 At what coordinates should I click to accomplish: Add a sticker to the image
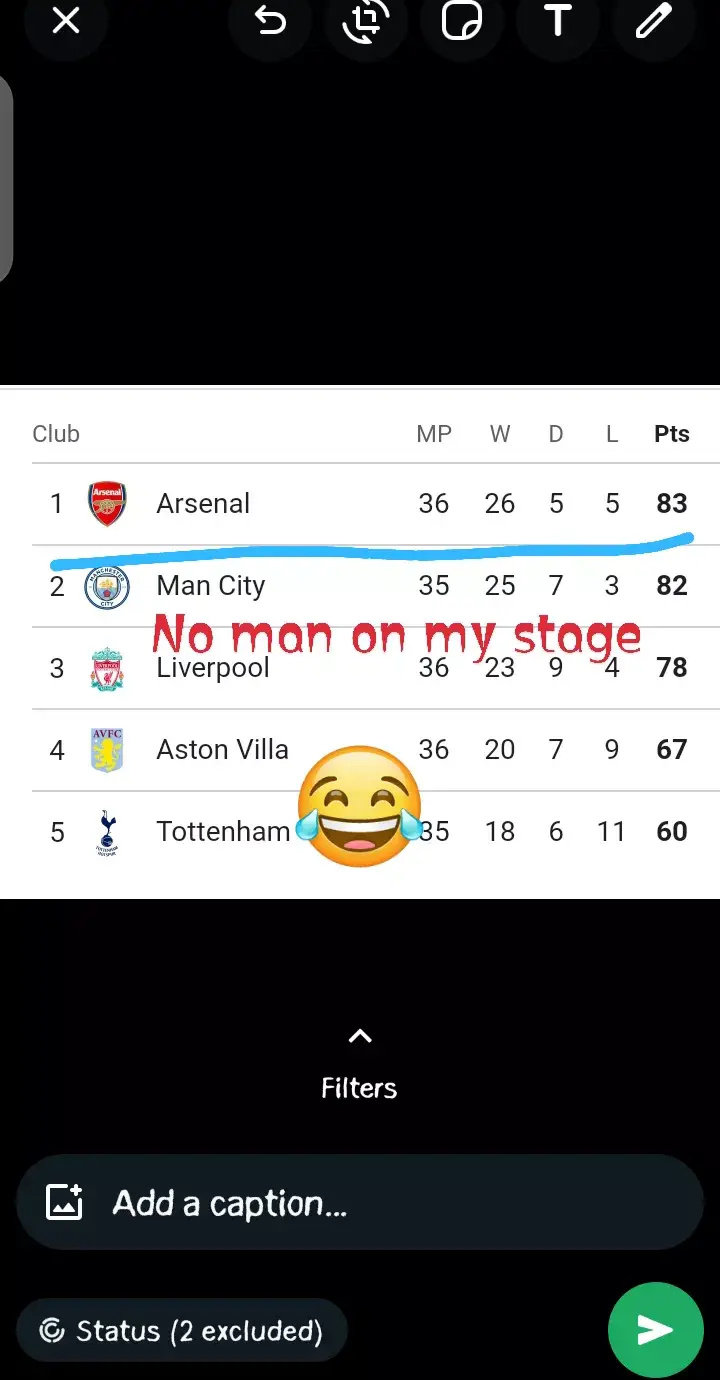(x=462, y=20)
